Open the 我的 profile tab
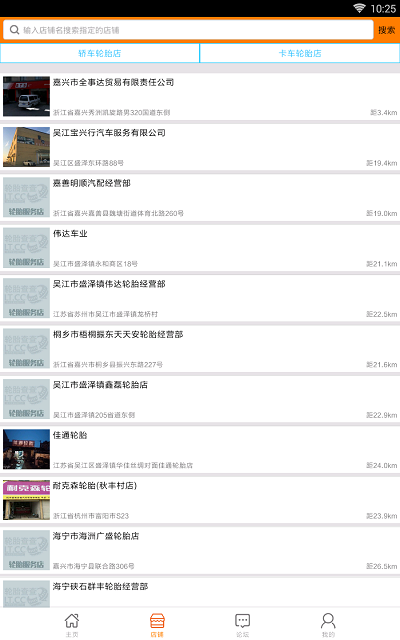This screenshot has width=400, height=640. pyautogui.click(x=328, y=624)
